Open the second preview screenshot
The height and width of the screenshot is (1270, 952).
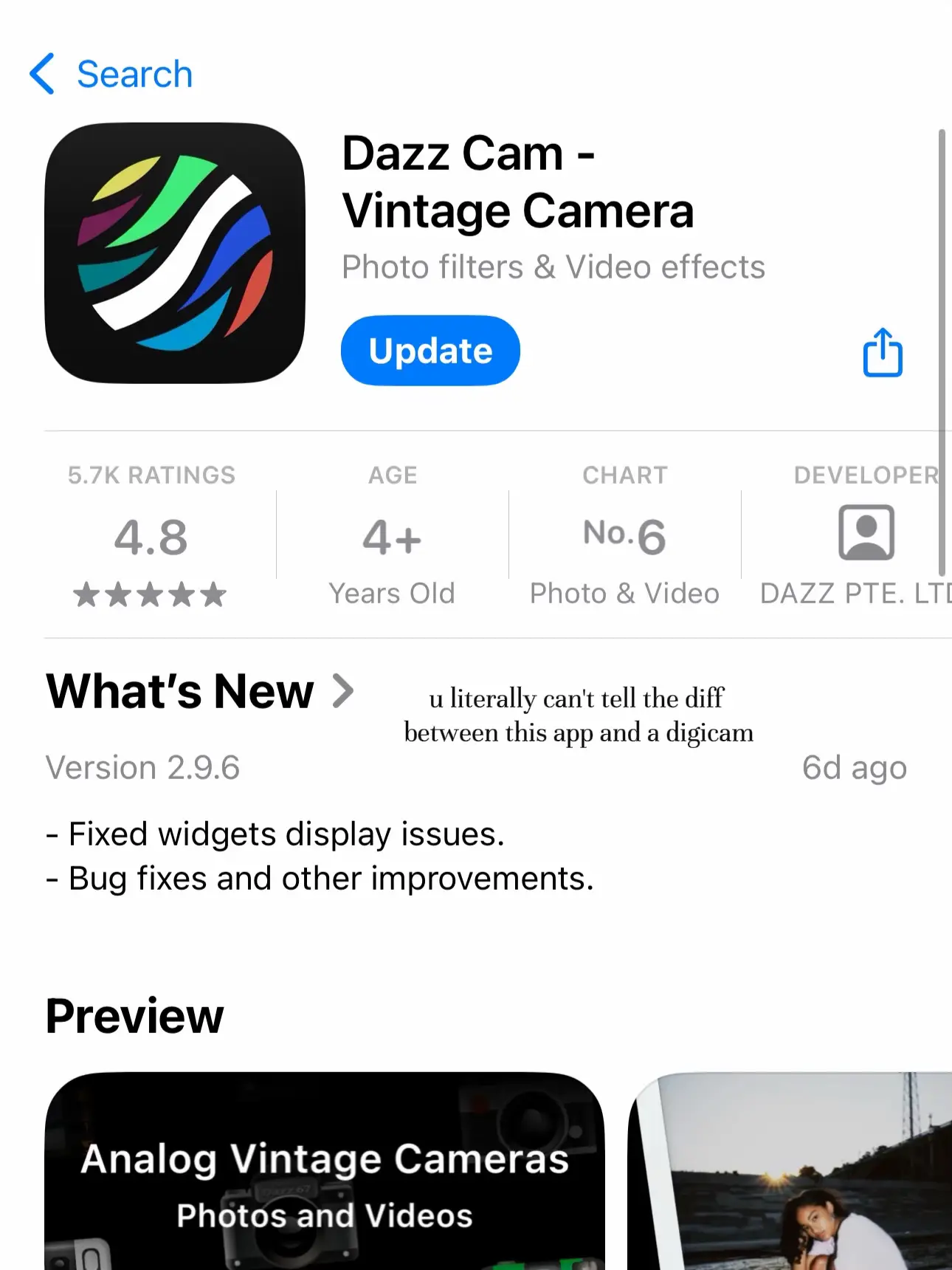coord(790,1174)
